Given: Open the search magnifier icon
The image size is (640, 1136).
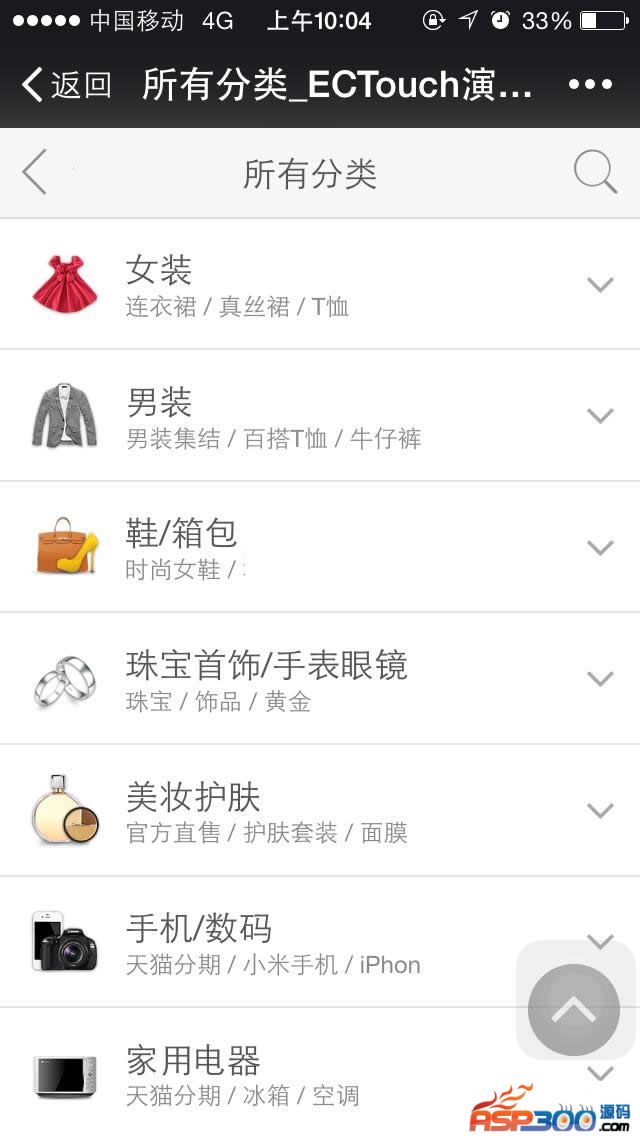Looking at the screenshot, I should pyautogui.click(x=595, y=173).
